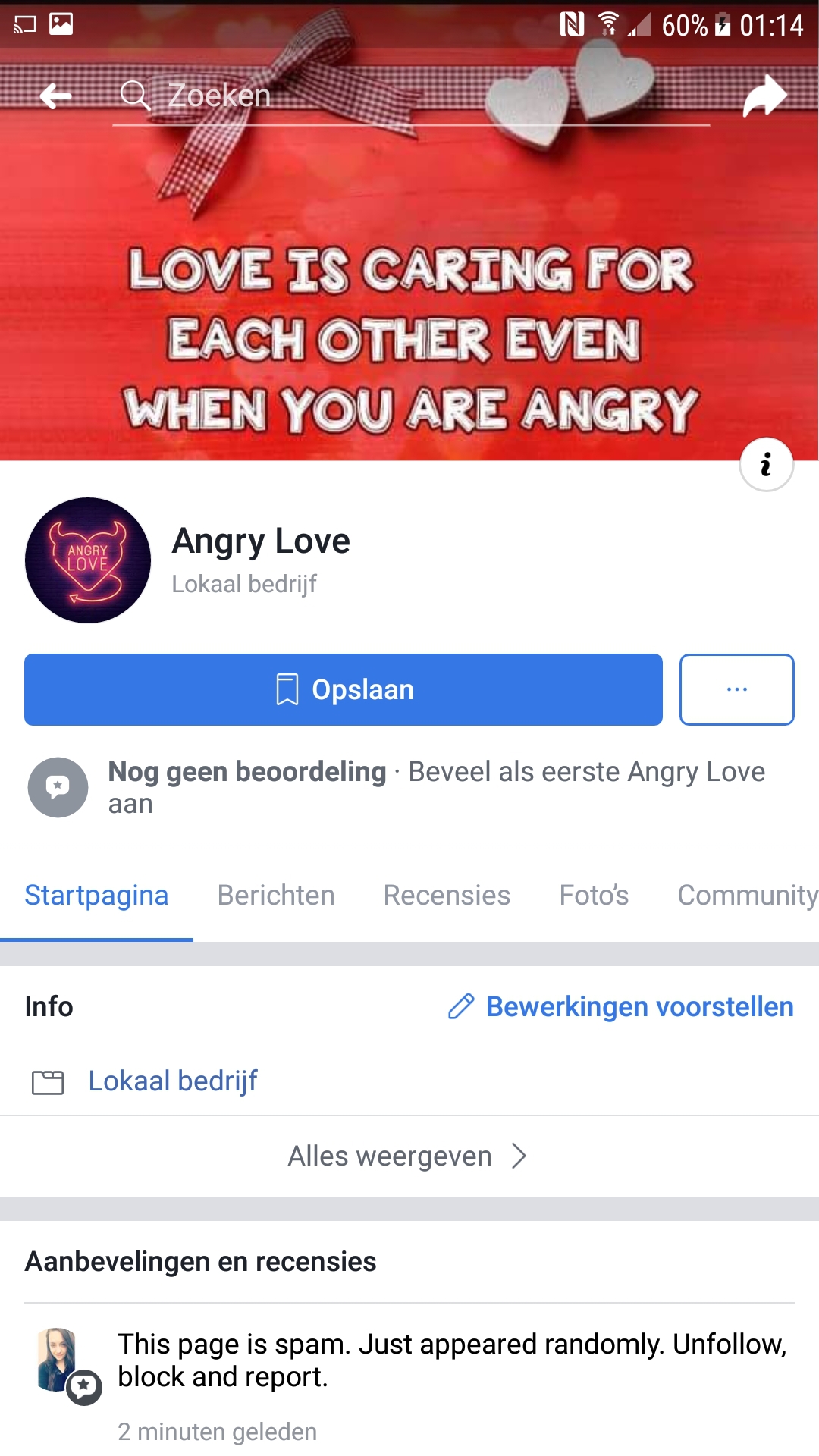Recommend Angry Love as first reviewer
819x1456 pixels.
(x=436, y=787)
